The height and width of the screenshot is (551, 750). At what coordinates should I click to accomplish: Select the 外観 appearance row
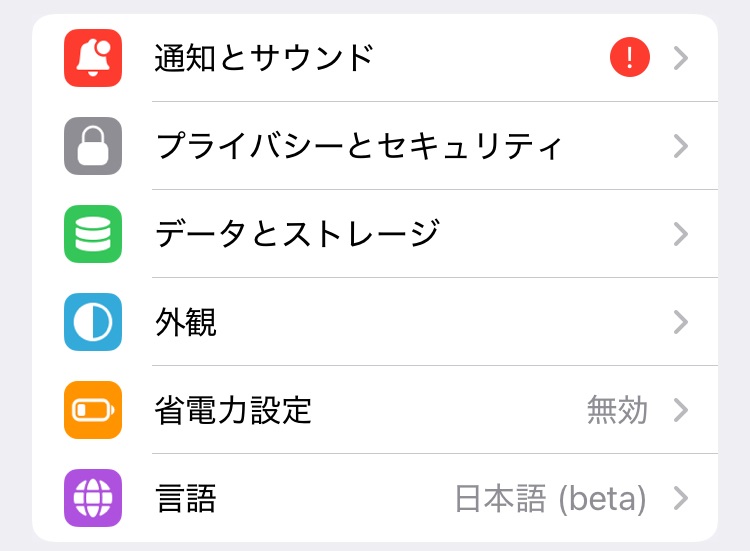187,322
